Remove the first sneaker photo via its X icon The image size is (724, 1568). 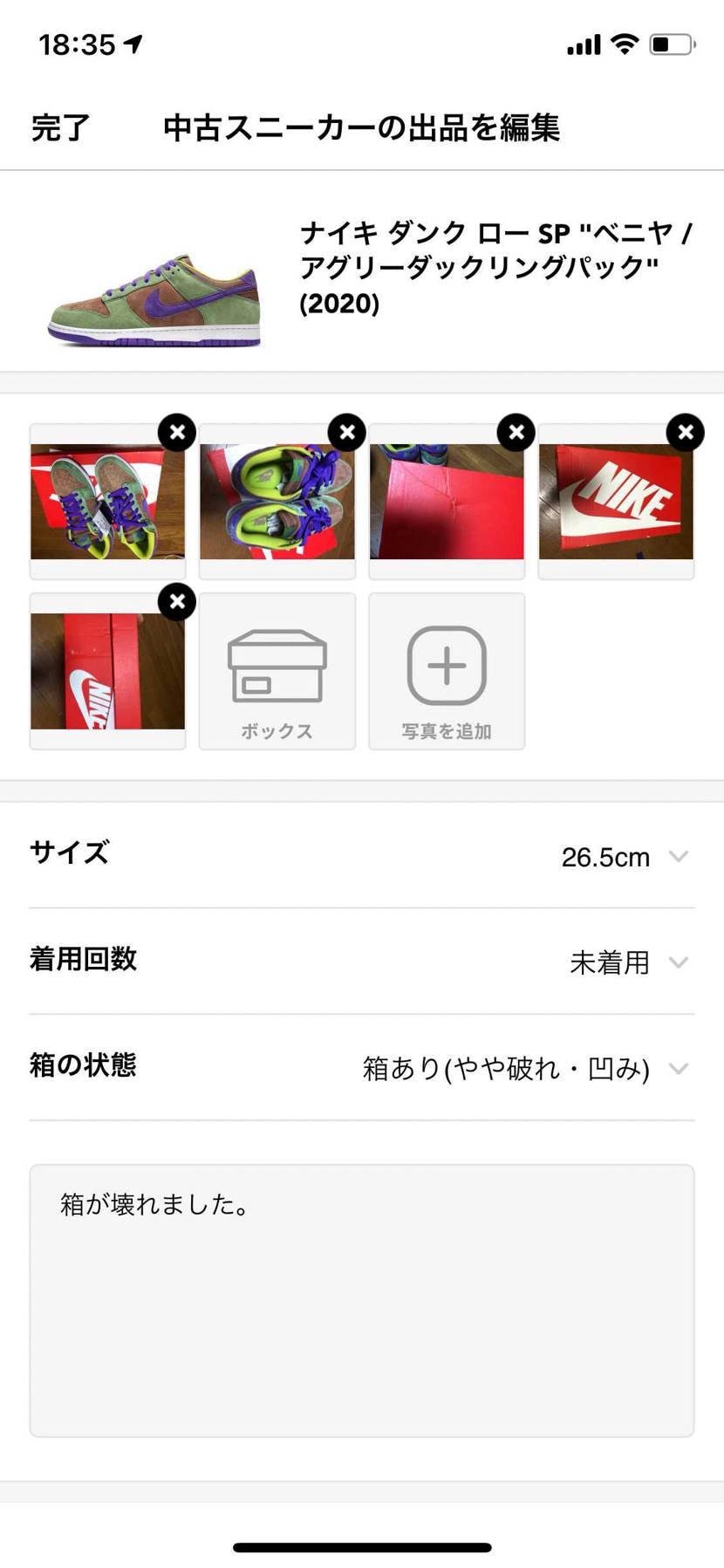coord(178,432)
